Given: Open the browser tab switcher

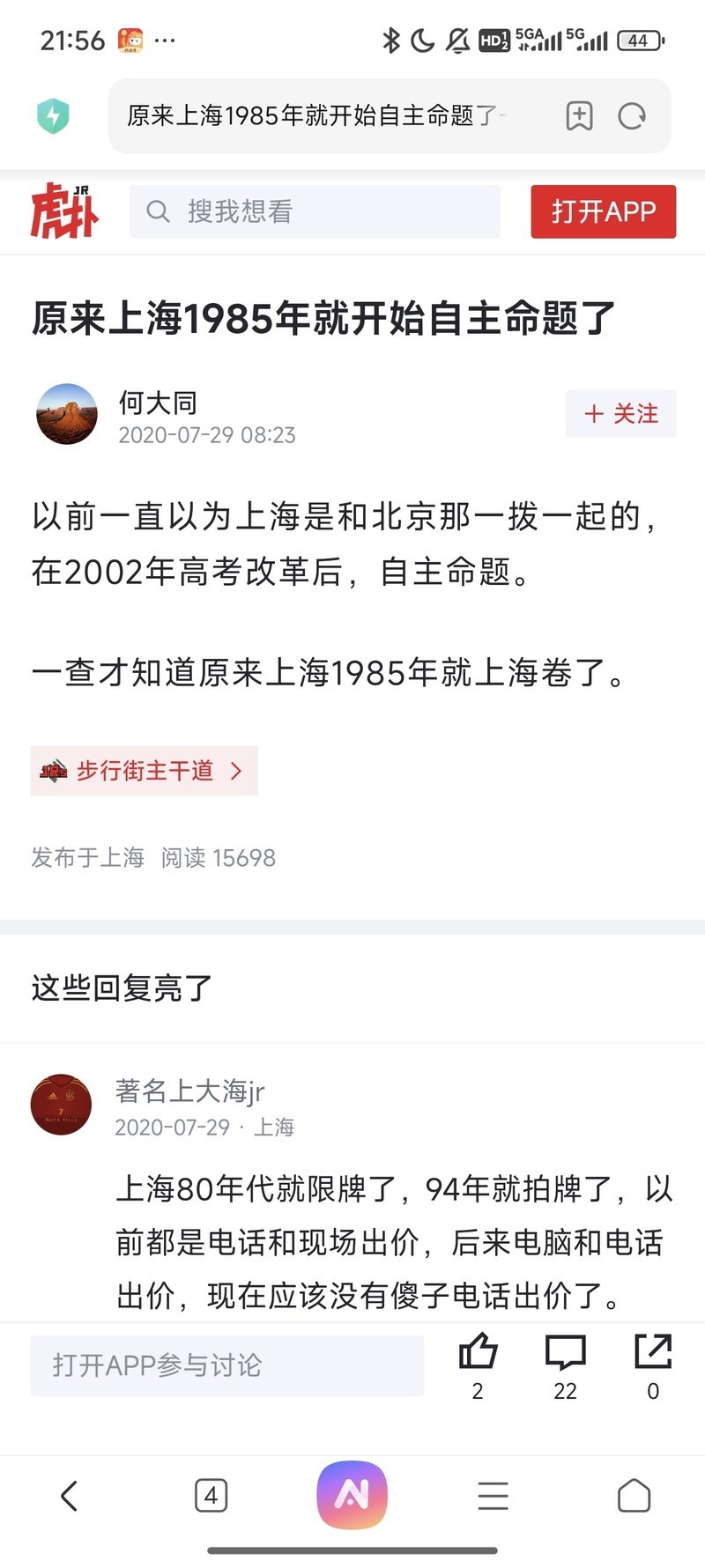Looking at the screenshot, I should click(x=211, y=1496).
